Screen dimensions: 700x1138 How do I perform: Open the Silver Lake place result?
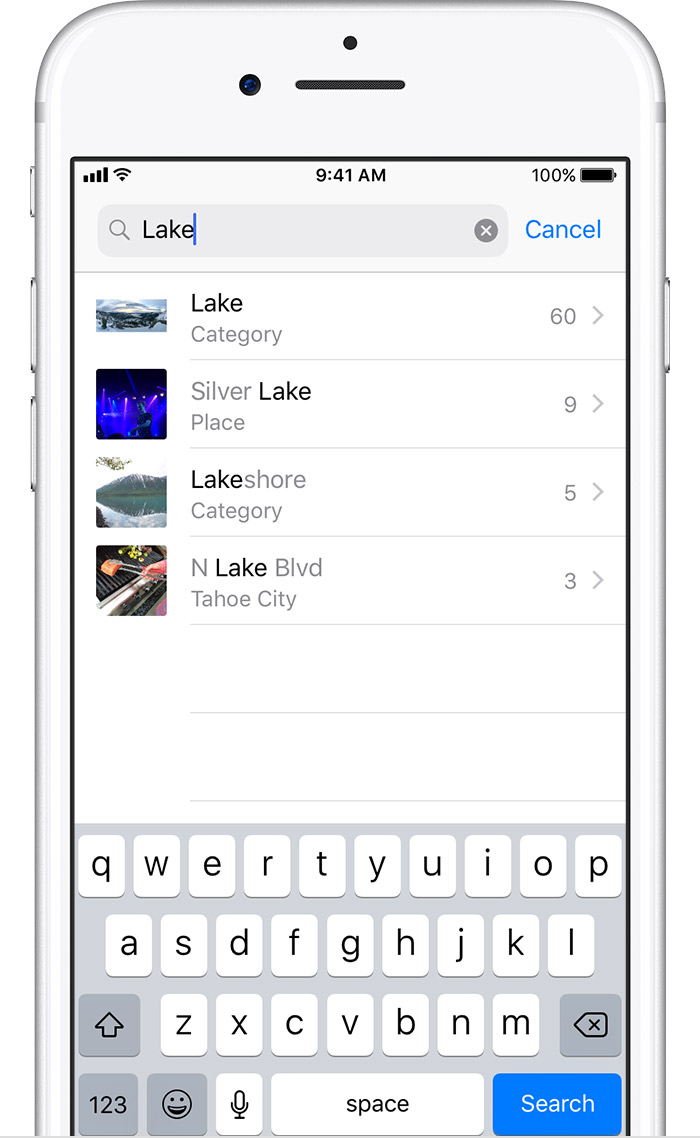coord(350,404)
